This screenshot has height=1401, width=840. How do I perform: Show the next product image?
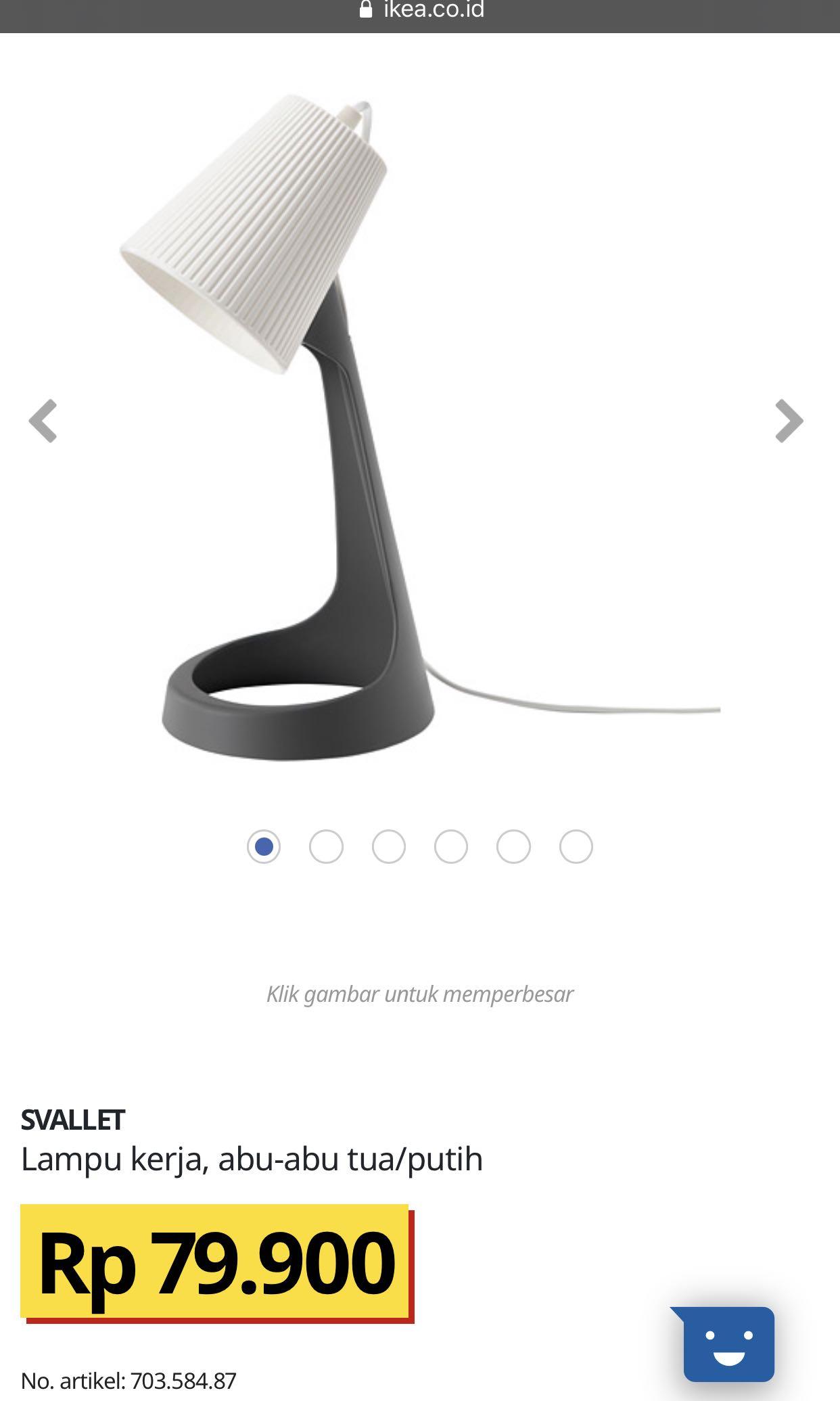789,421
